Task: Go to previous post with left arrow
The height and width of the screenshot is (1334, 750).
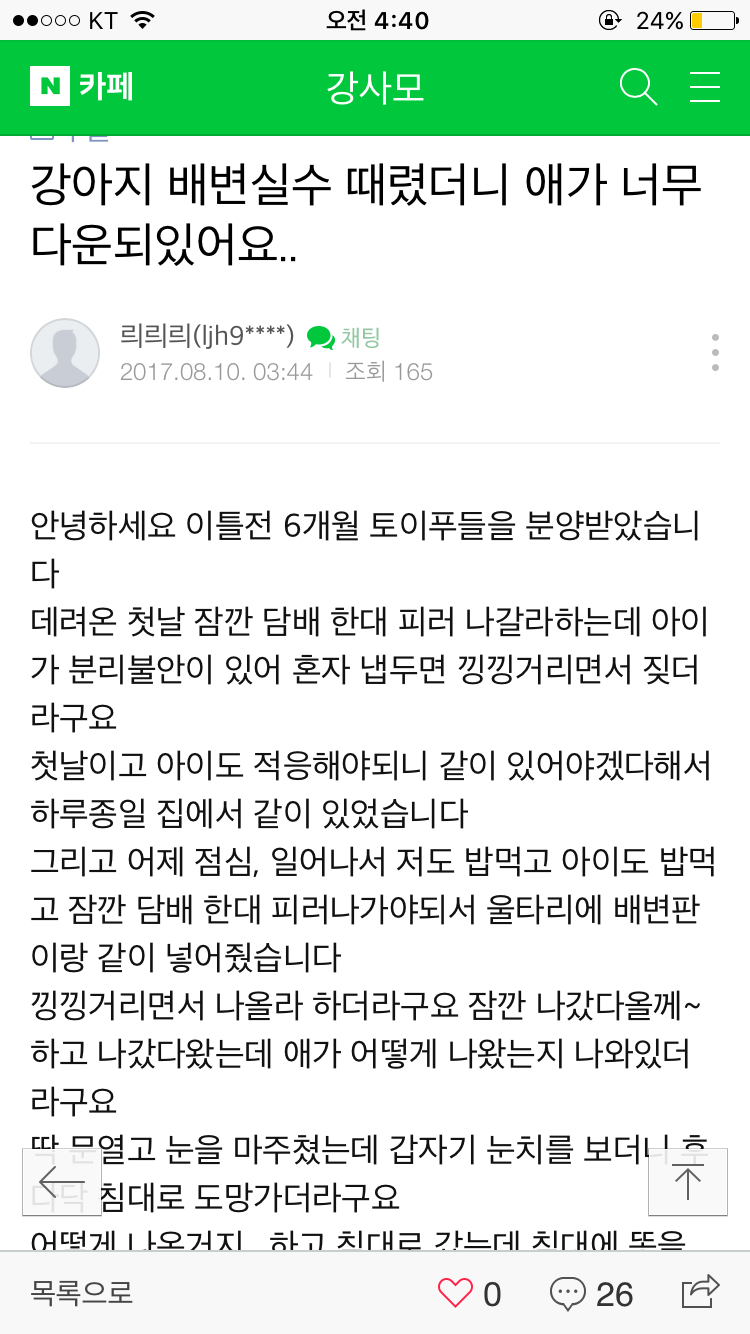Action: pyautogui.click(x=62, y=1182)
